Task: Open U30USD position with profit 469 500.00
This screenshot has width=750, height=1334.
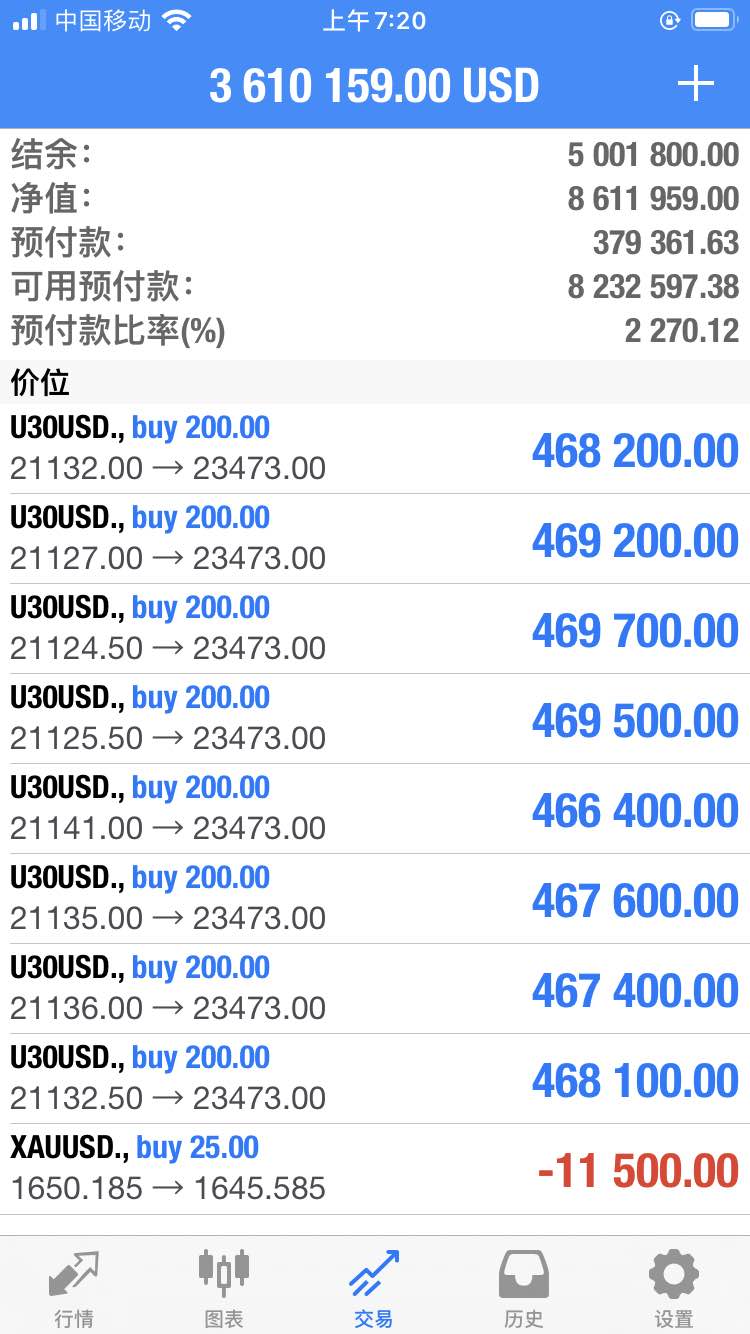Action: [x=375, y=719]
